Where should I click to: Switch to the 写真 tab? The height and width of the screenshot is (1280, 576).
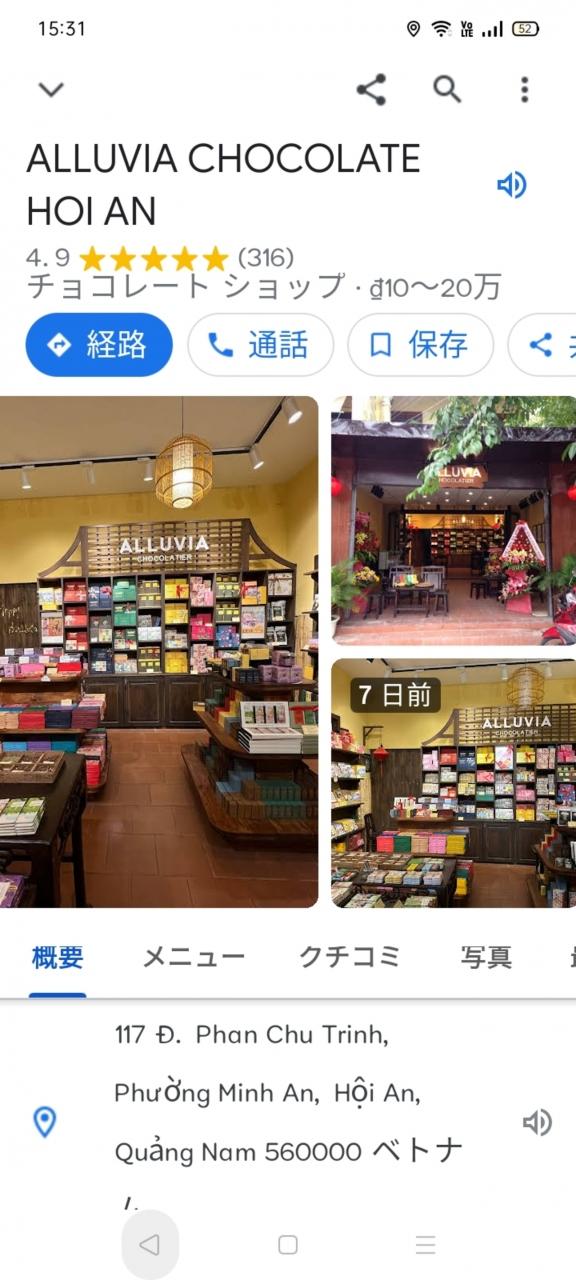486,958
